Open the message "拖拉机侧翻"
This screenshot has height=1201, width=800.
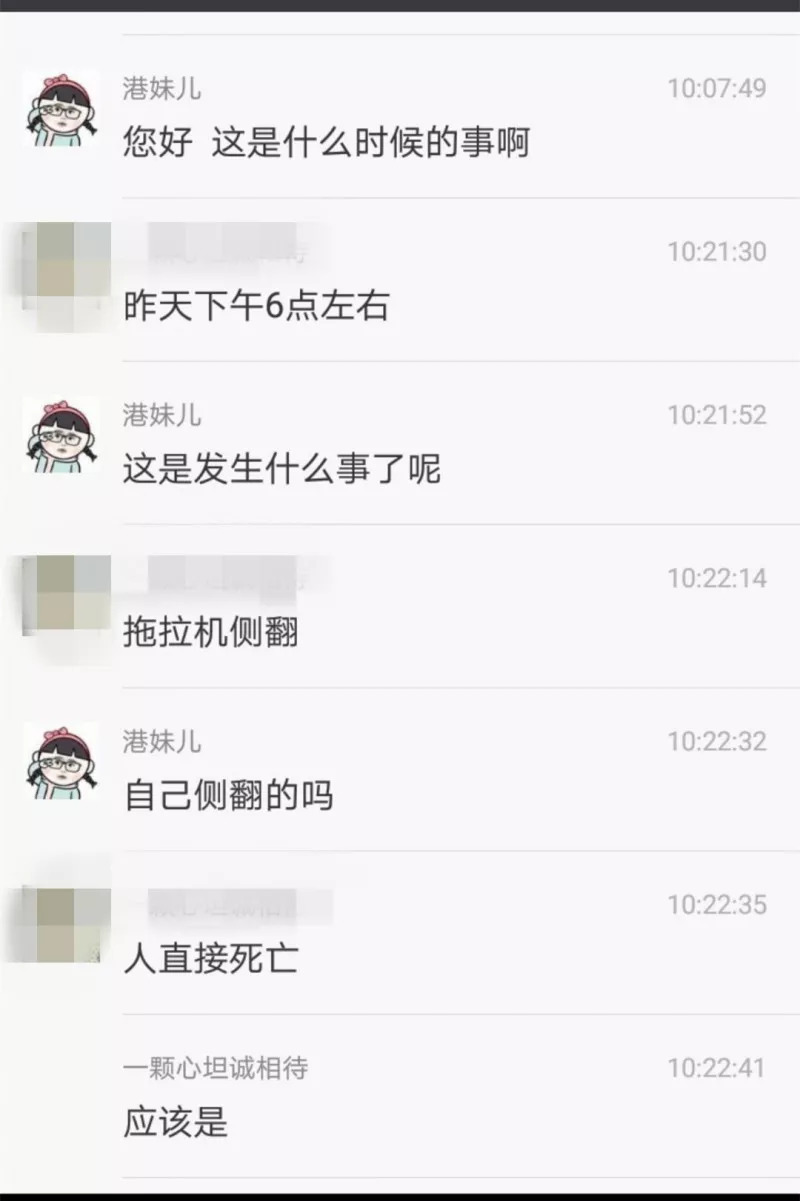coord(210,632)
